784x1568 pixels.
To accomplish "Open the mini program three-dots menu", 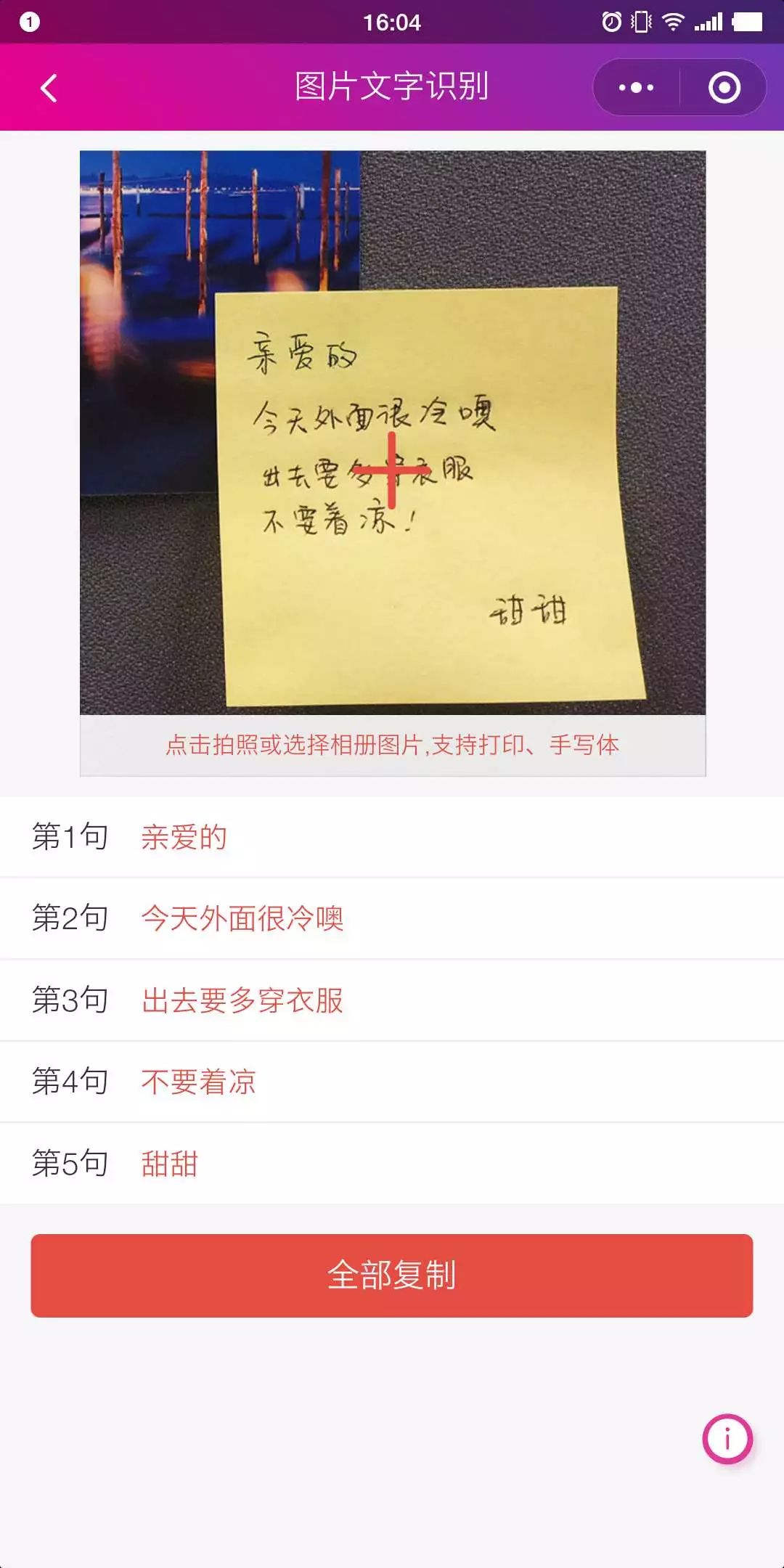I will 636,88.
